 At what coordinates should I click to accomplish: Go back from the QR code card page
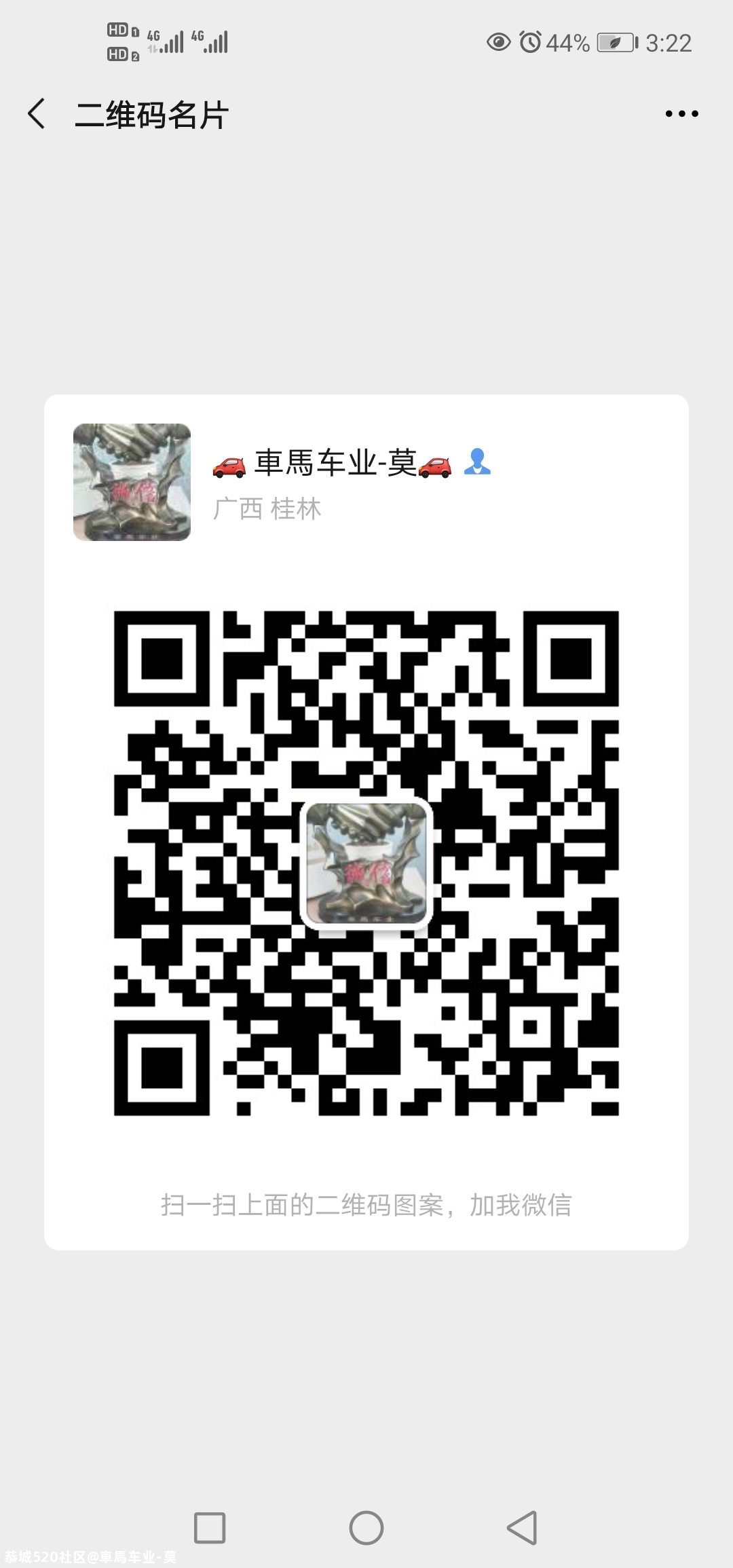[x=37, y=113]
